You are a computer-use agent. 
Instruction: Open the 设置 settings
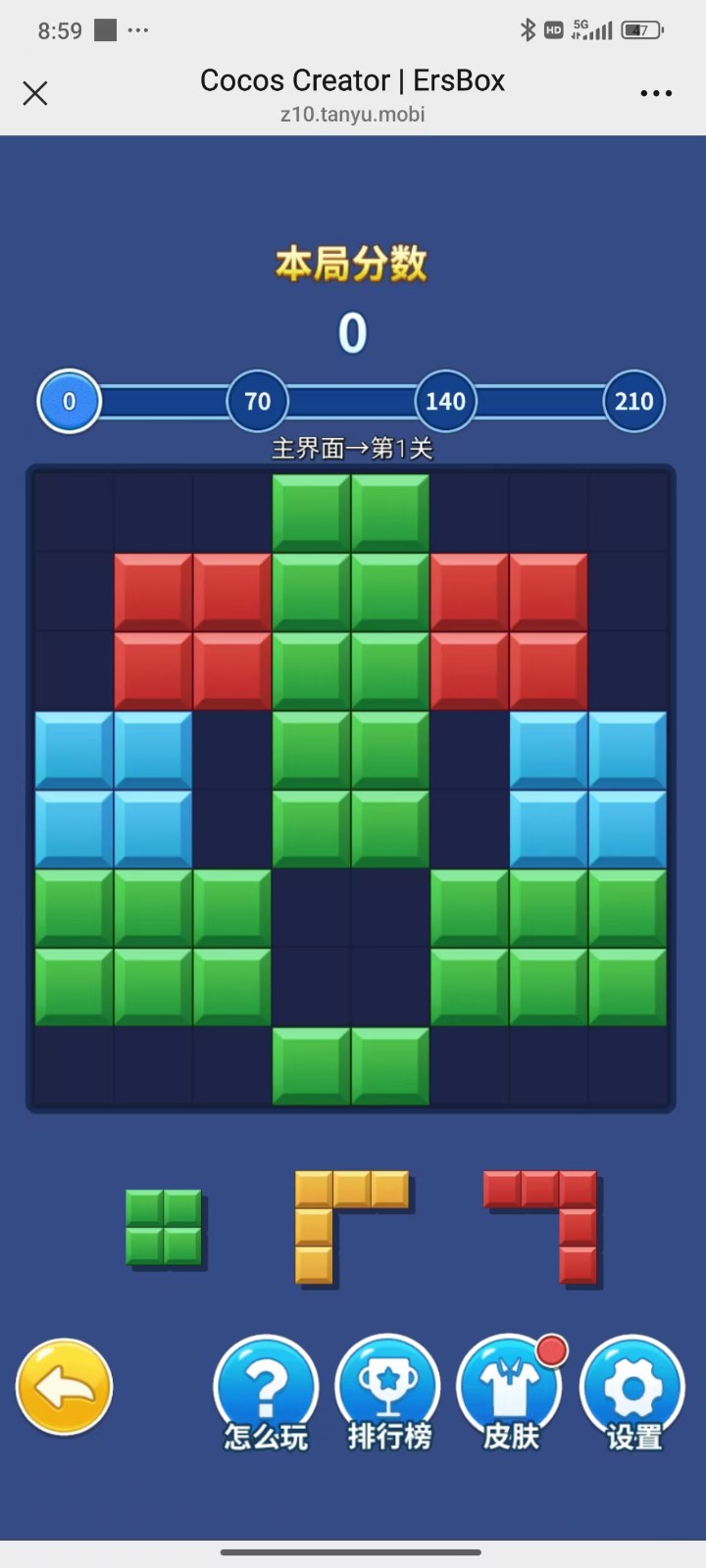click(632, 1392)
